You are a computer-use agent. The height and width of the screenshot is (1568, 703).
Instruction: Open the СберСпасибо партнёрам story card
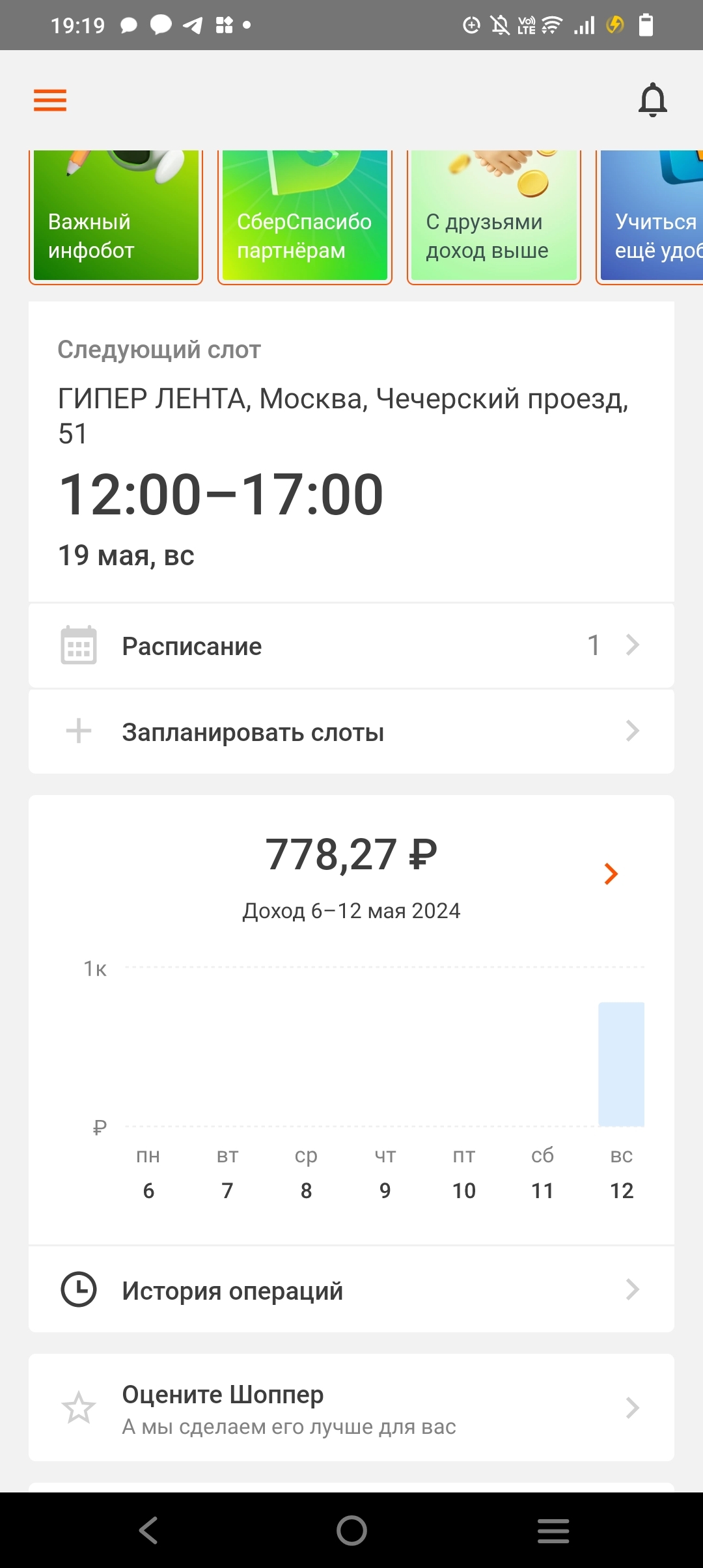305,217
